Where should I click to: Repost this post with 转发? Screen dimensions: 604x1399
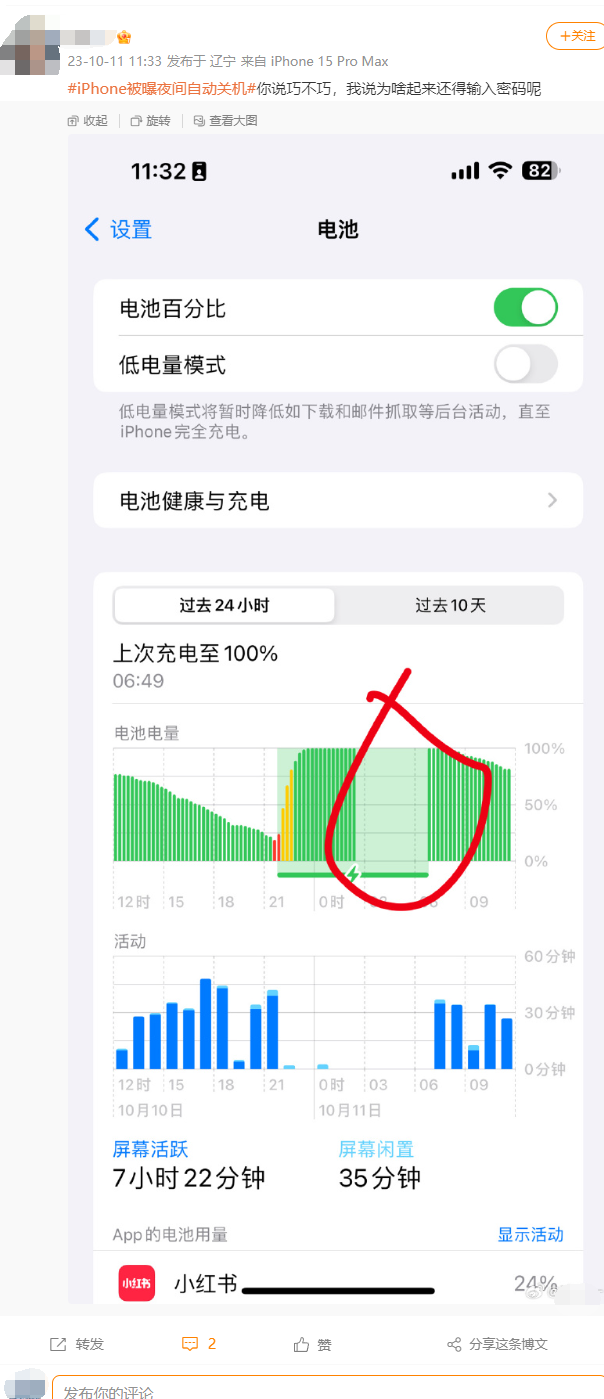[77, 1344]
